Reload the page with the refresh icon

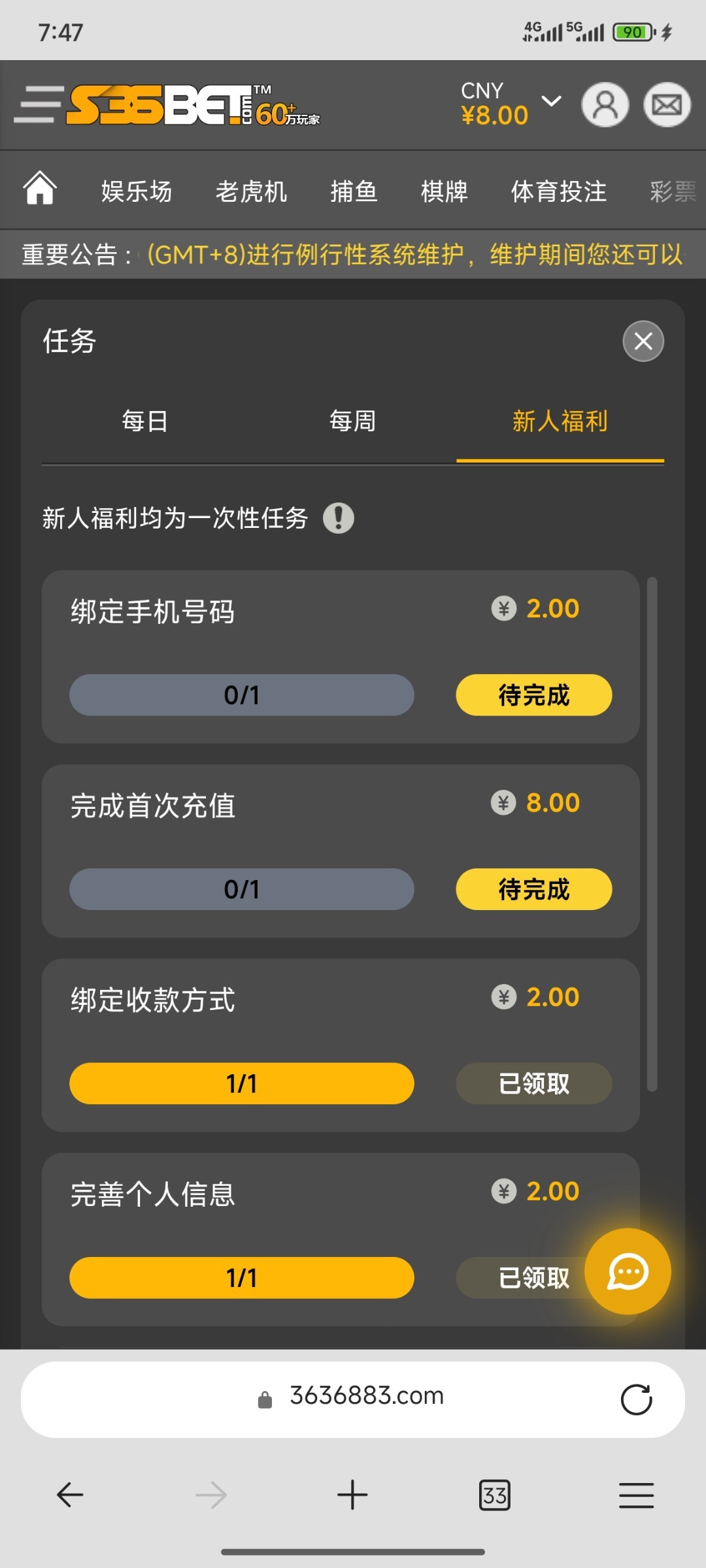tap(637, 1396)
